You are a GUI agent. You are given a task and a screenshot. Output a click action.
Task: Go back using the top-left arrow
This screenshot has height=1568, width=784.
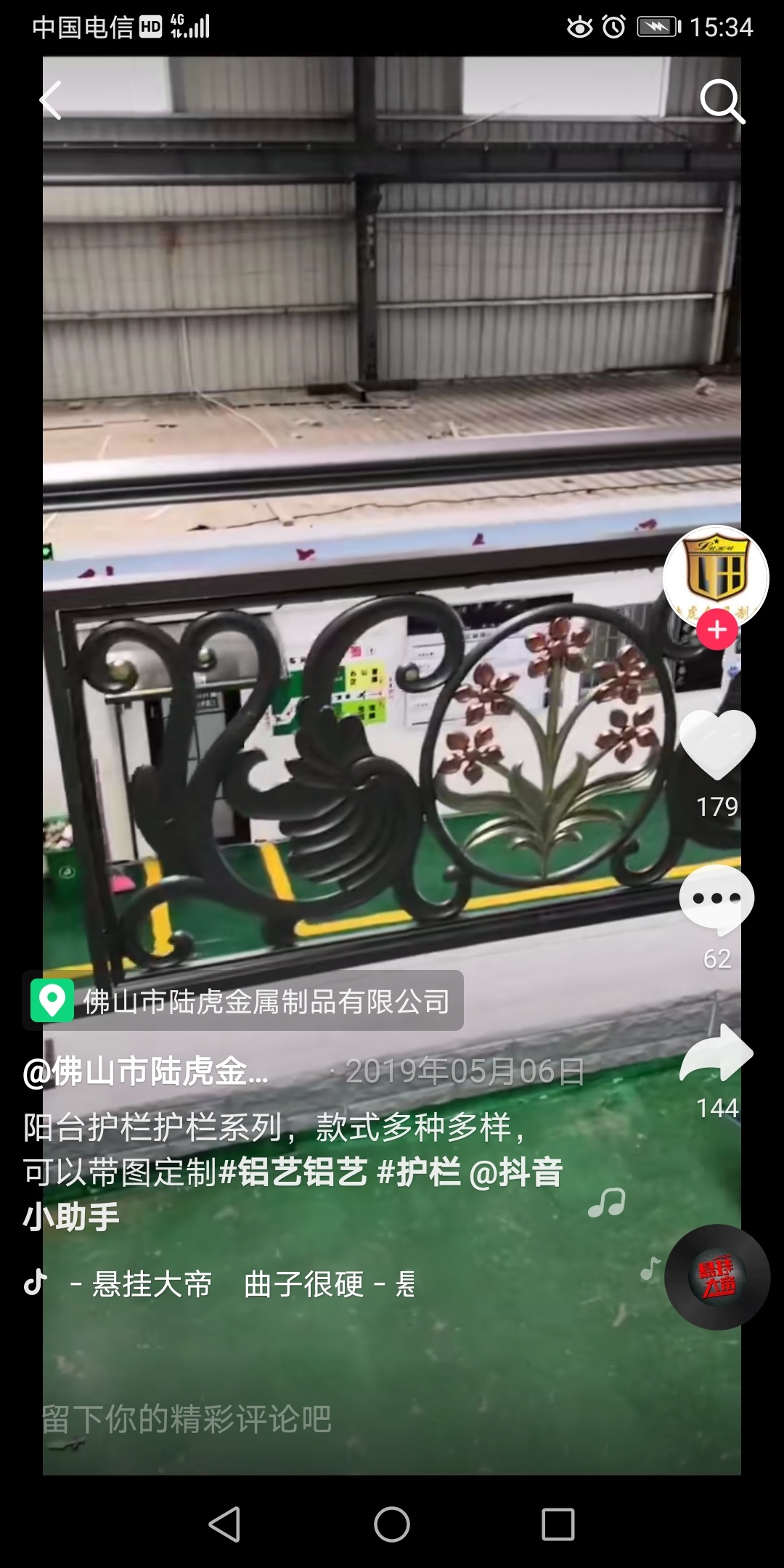[x=51, y=100]
